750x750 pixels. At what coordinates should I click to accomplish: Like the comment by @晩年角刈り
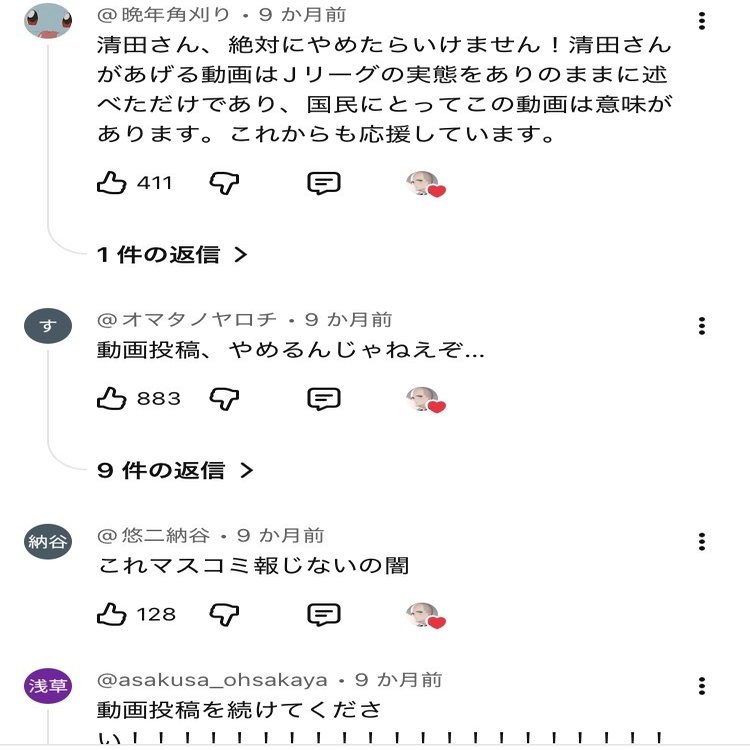click(x=112, y=183)
